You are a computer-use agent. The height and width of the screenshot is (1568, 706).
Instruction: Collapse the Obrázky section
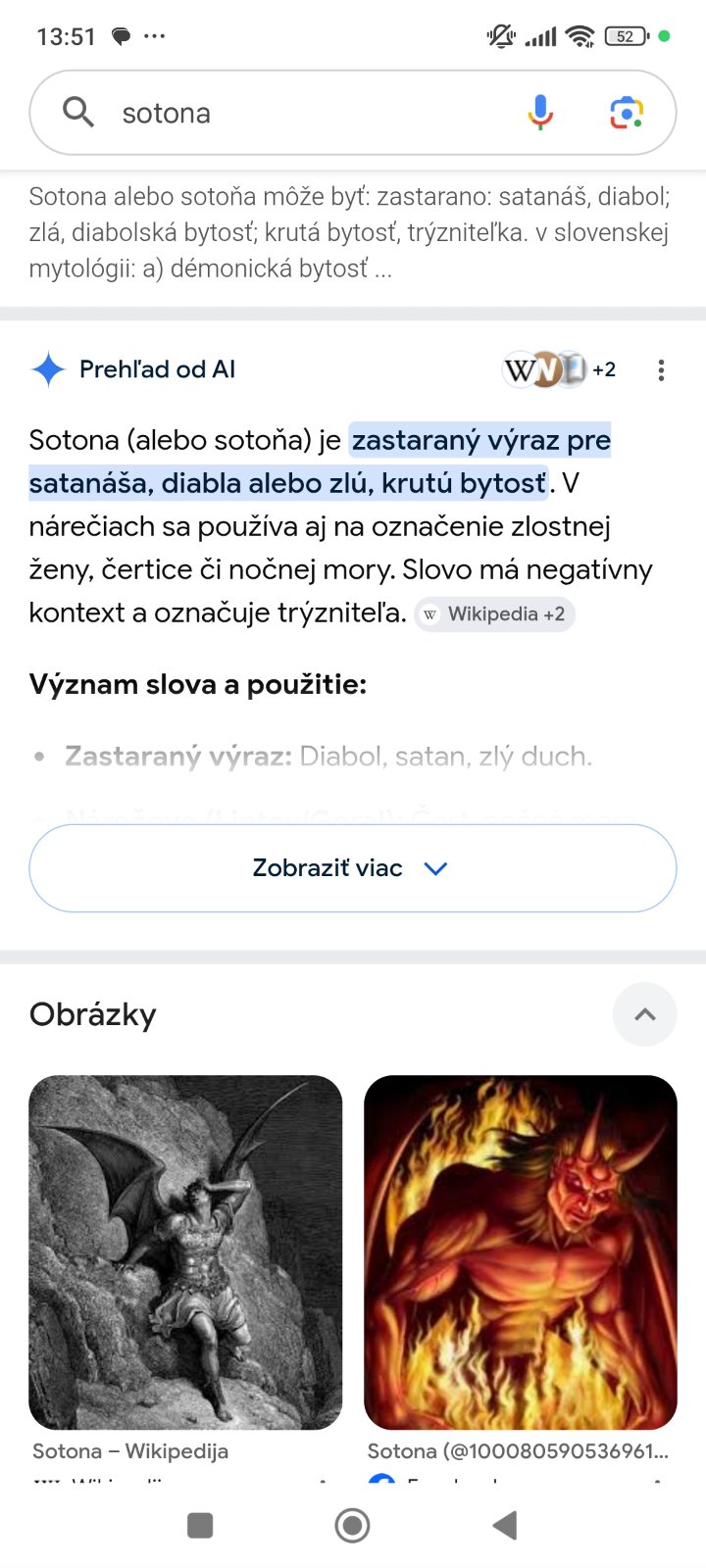644,1014
